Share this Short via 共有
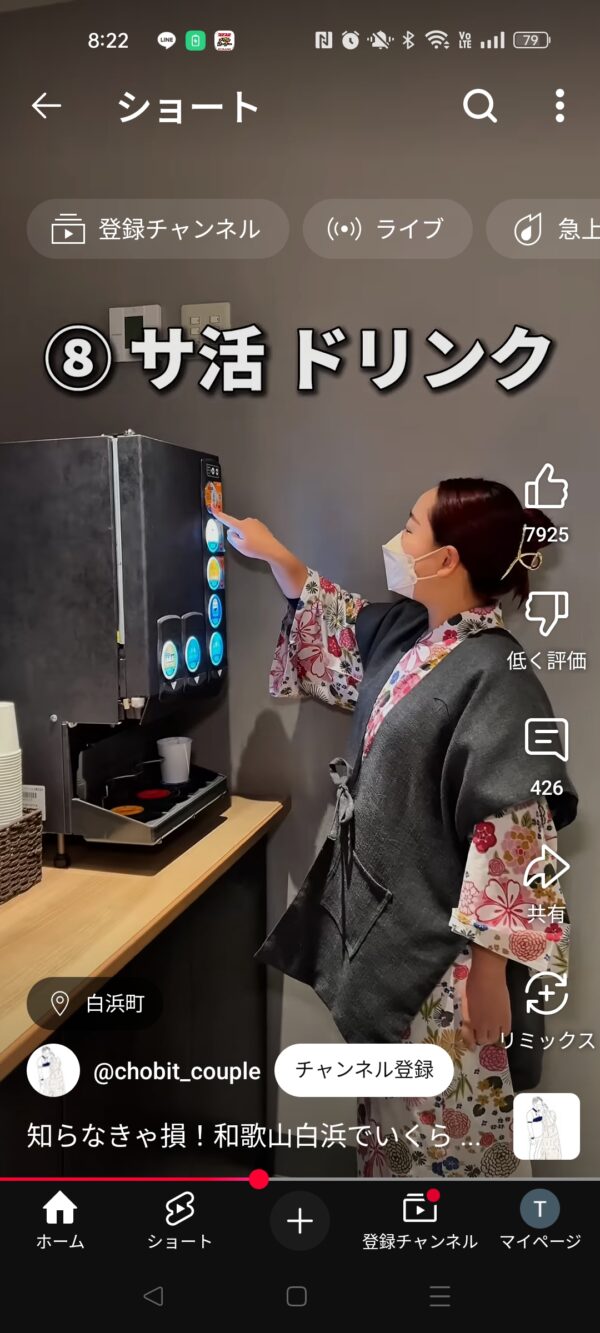The height and width of the screenshot is (1333, 600). coord(546,868)
